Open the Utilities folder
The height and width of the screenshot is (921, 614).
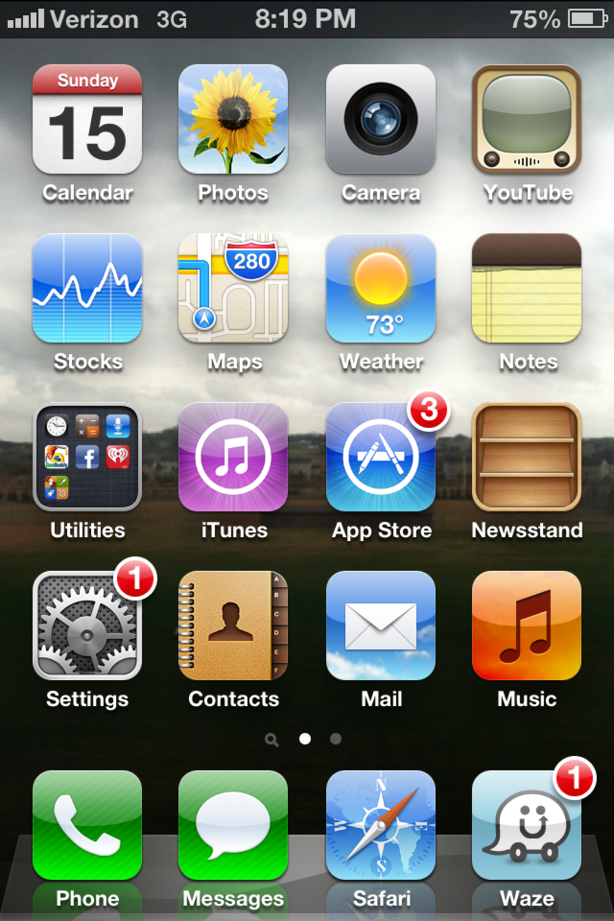[x=87, y=457]
